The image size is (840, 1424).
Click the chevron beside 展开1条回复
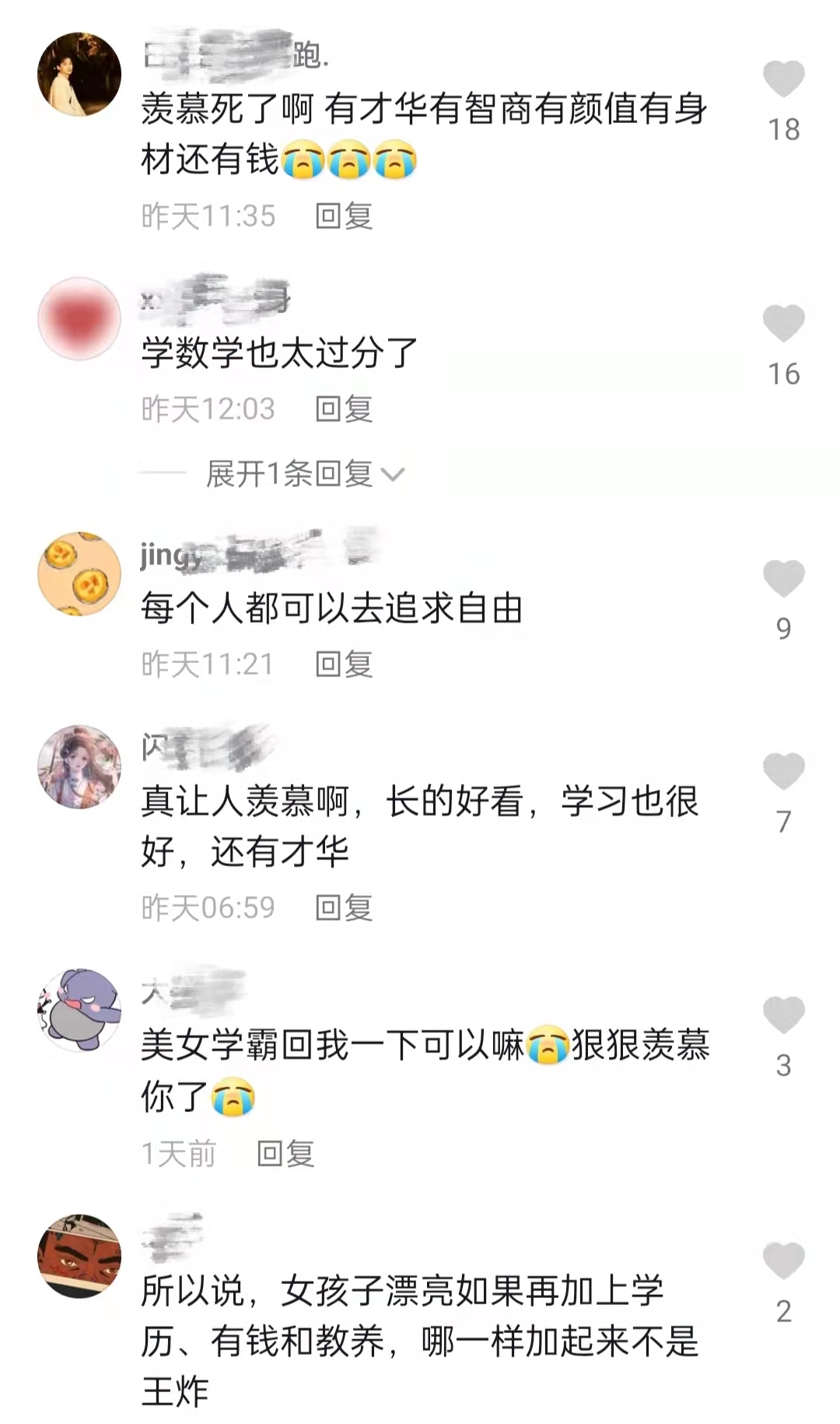397,473
